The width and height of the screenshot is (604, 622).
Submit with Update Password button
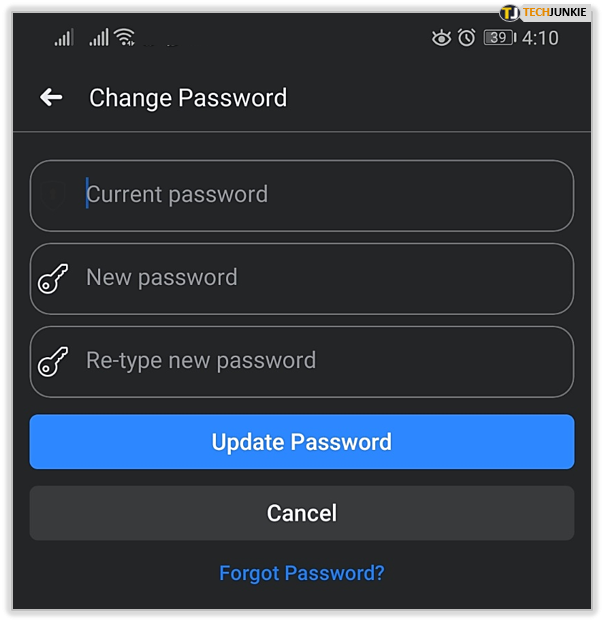point(302,442)
